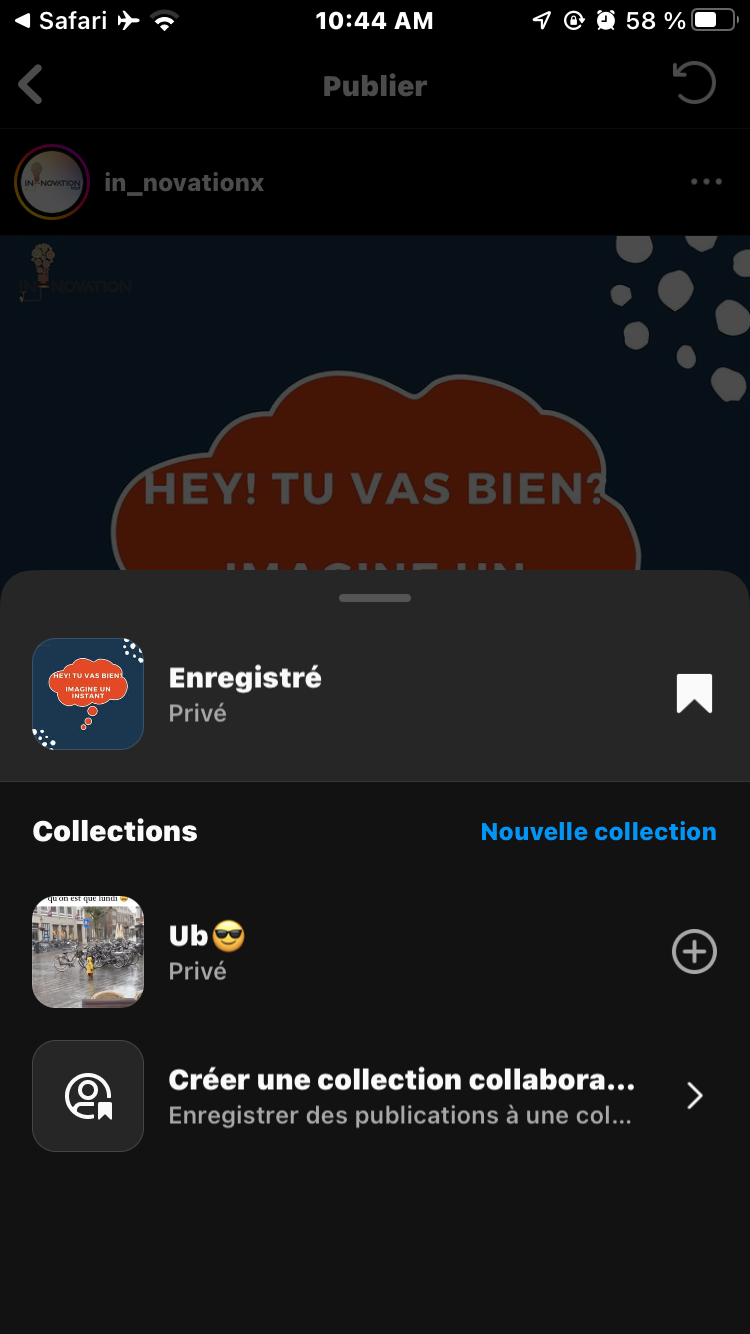
Task: Open the post's three-dot options menu
Action: [x=706, y=182]
